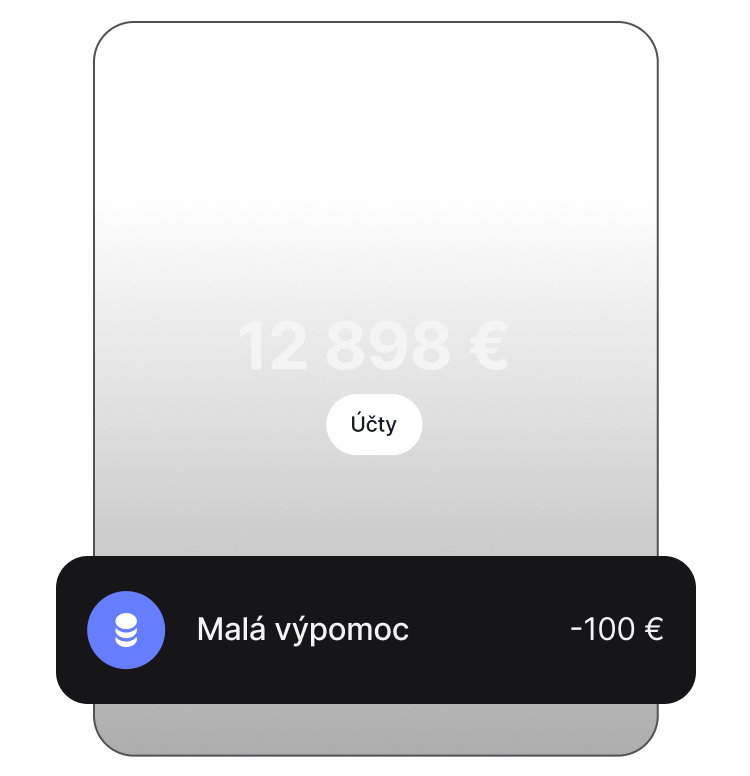Click the rounded dark panel below the balance
Viewport: 750px width, 776px height.
coord(375,630)
